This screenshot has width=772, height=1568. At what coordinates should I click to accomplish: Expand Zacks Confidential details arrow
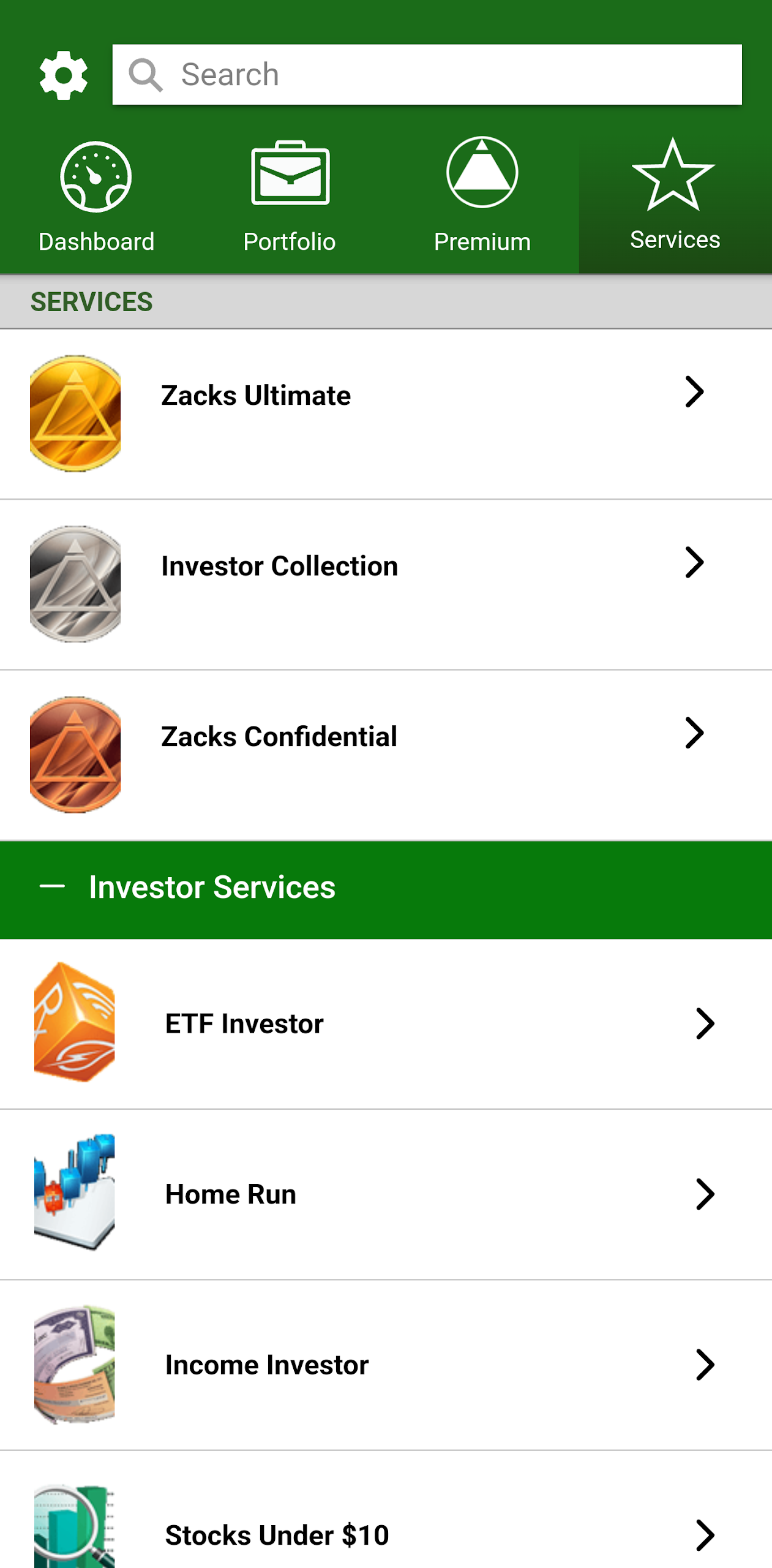point(695,733)
